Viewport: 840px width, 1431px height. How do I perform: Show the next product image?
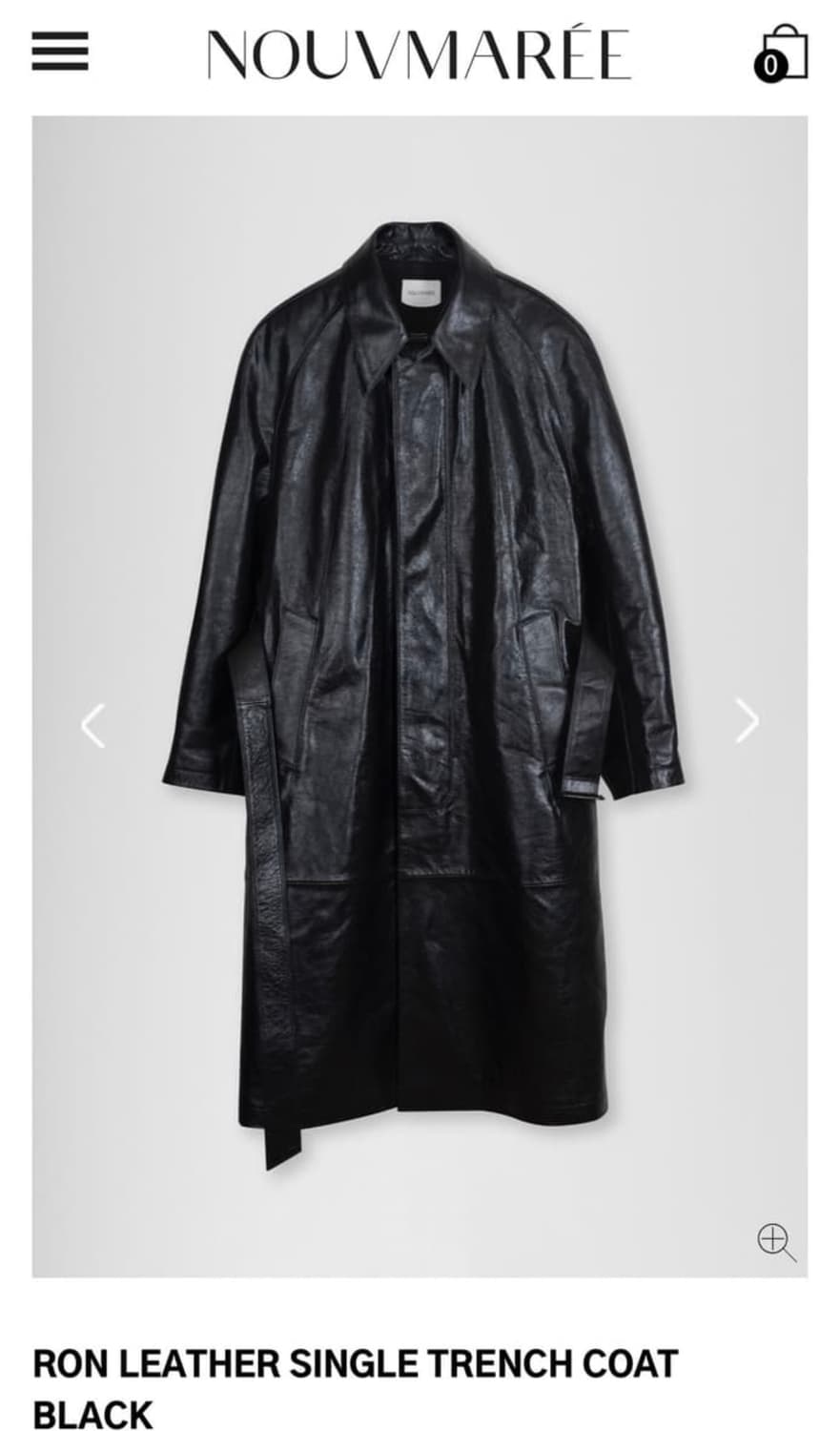click(x=748, y=722)
